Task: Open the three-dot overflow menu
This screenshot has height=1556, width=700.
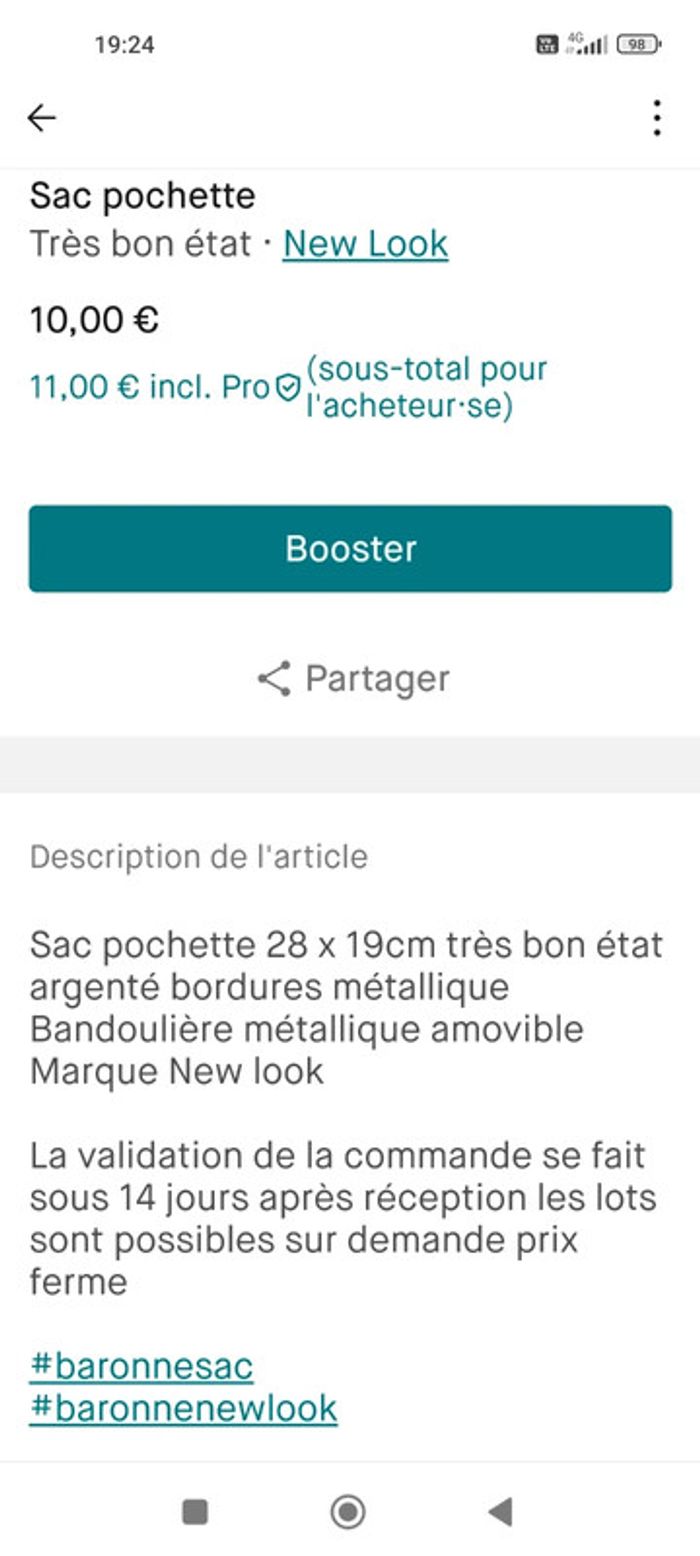Action: (656, 118)
